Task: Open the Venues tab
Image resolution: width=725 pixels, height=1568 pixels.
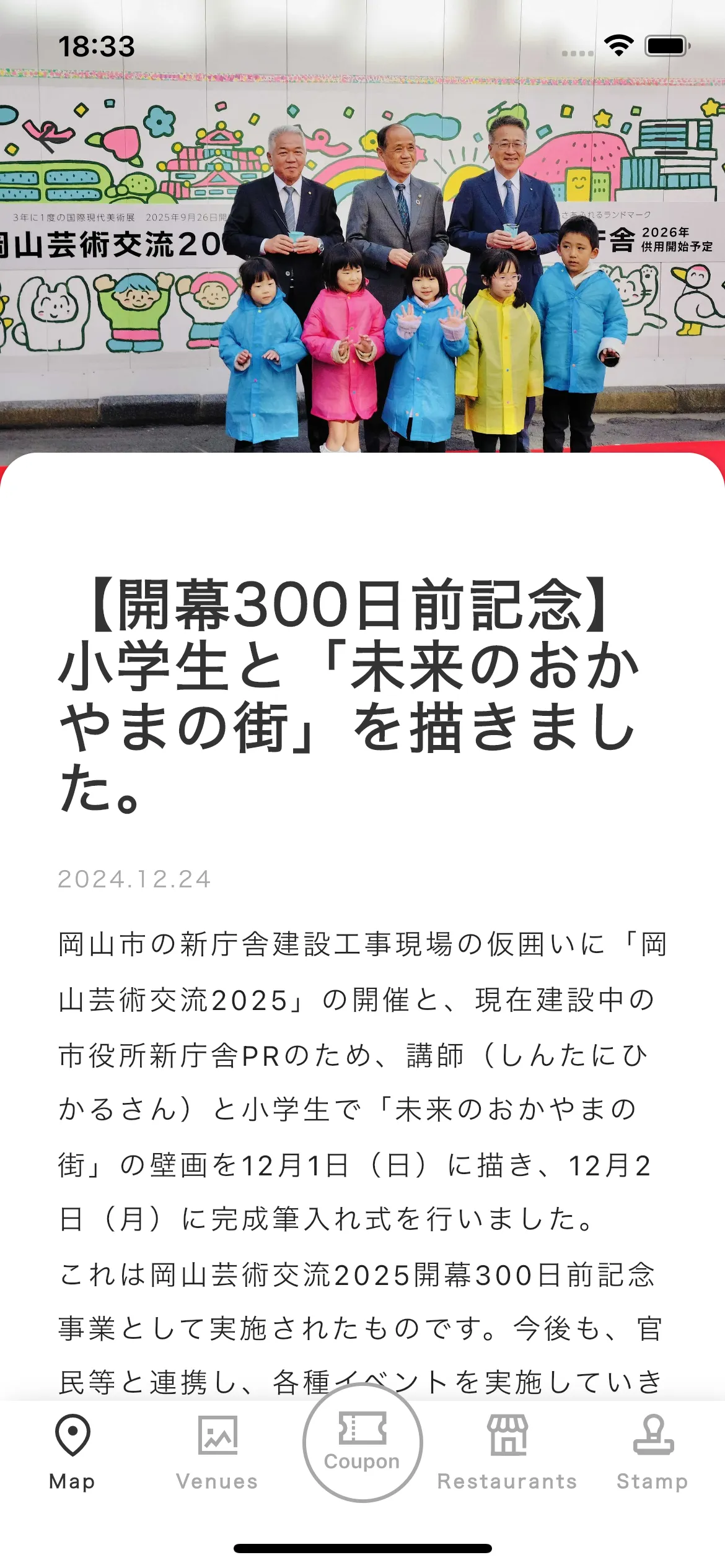Action: pyautogui.click(x=217, y=1452)
